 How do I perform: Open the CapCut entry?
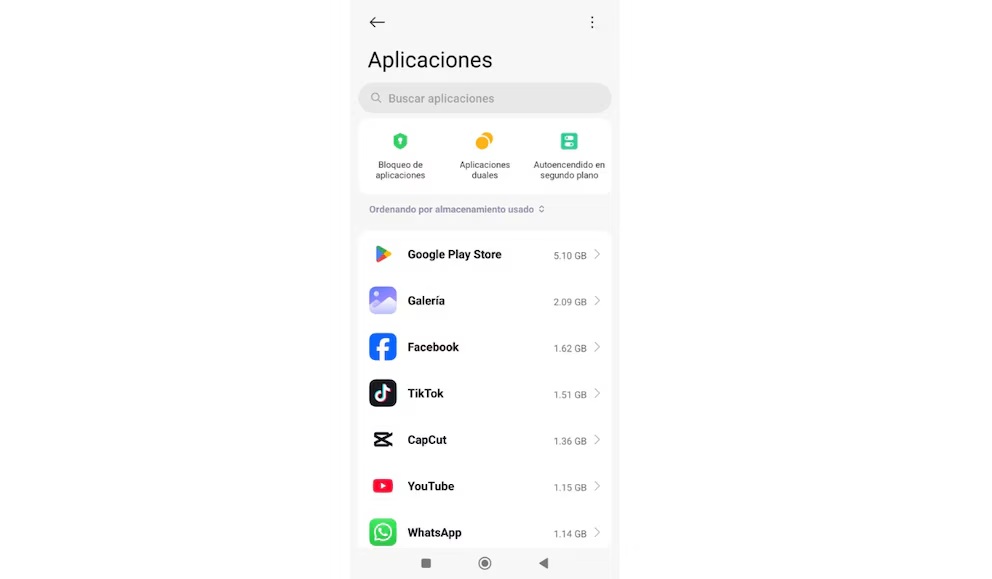coord(485,440)
